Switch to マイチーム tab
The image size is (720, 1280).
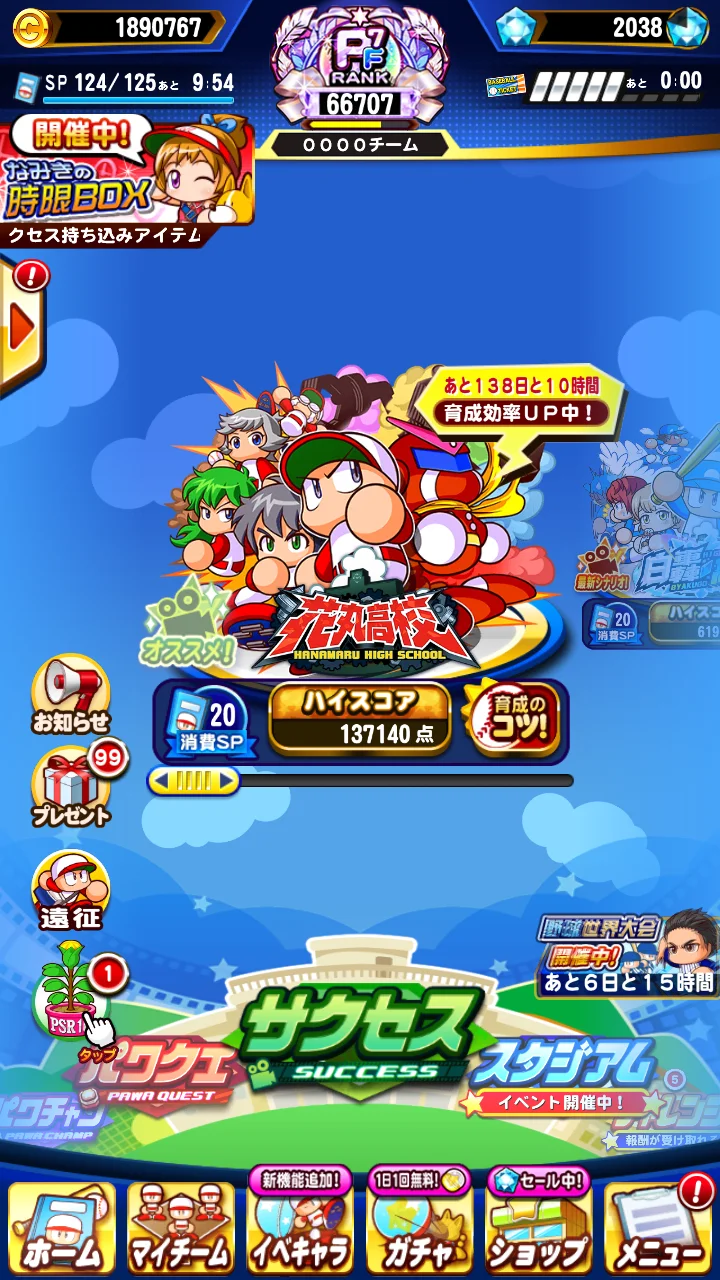pyautogui.click(x=181, y=1228)
